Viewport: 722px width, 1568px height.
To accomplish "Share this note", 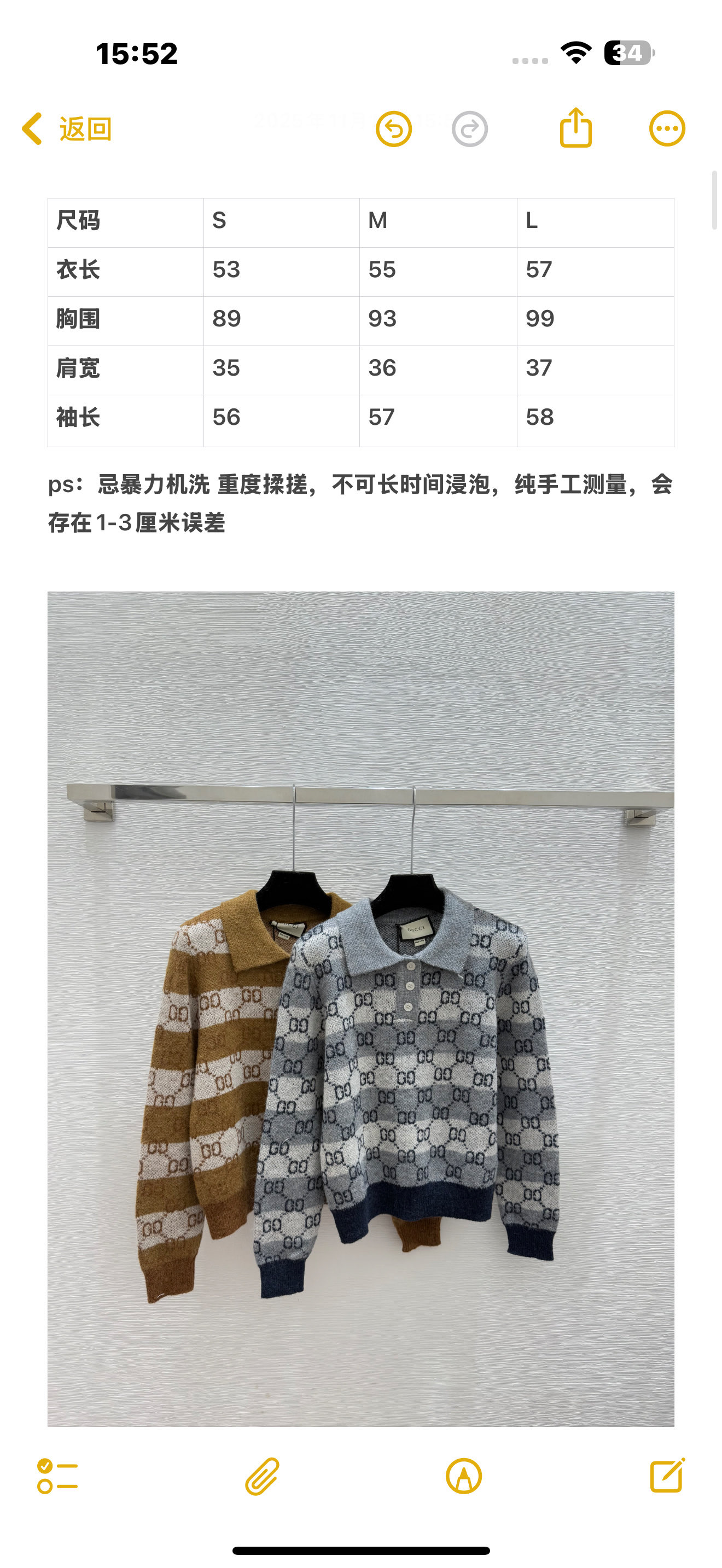I will [x=575, y=128].
